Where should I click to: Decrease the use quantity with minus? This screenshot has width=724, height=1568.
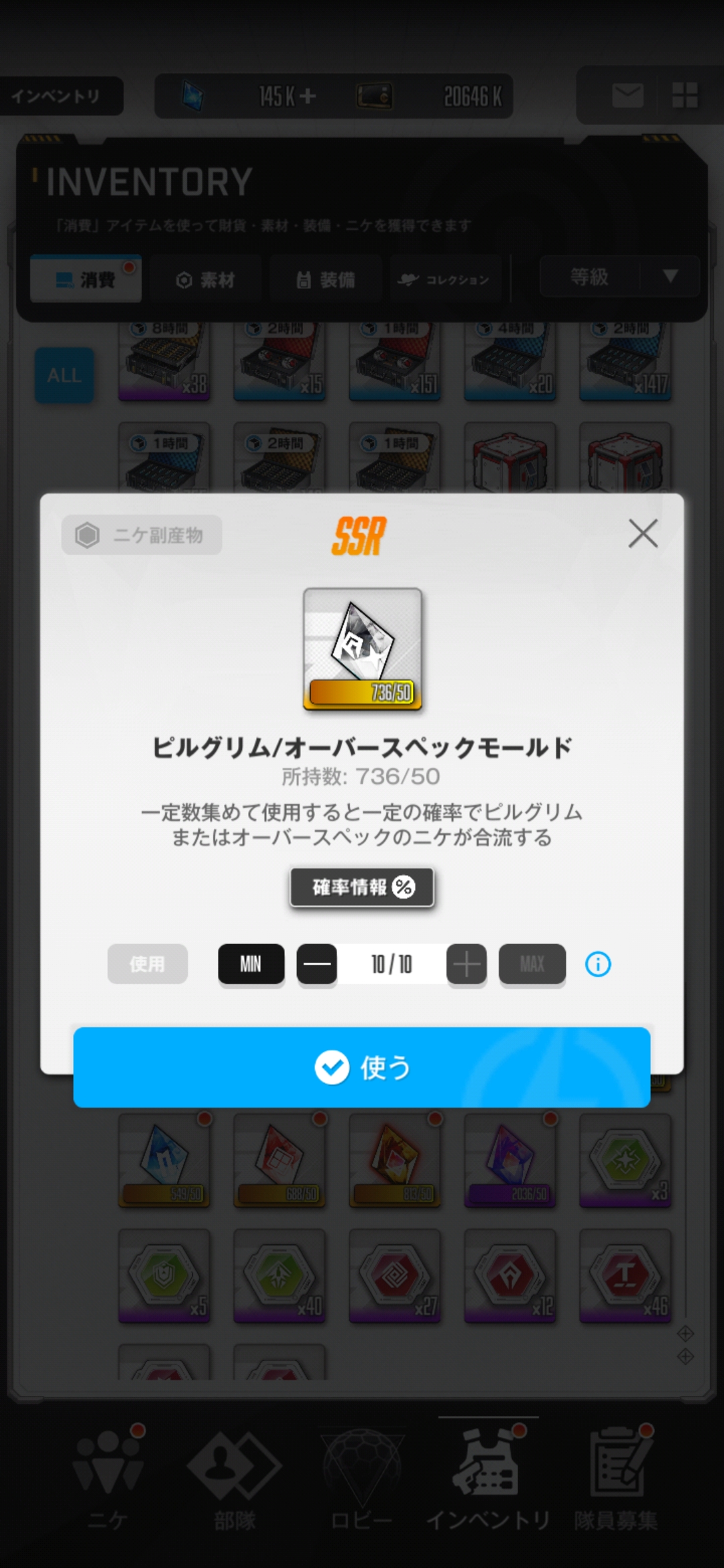tap(316, 964)
